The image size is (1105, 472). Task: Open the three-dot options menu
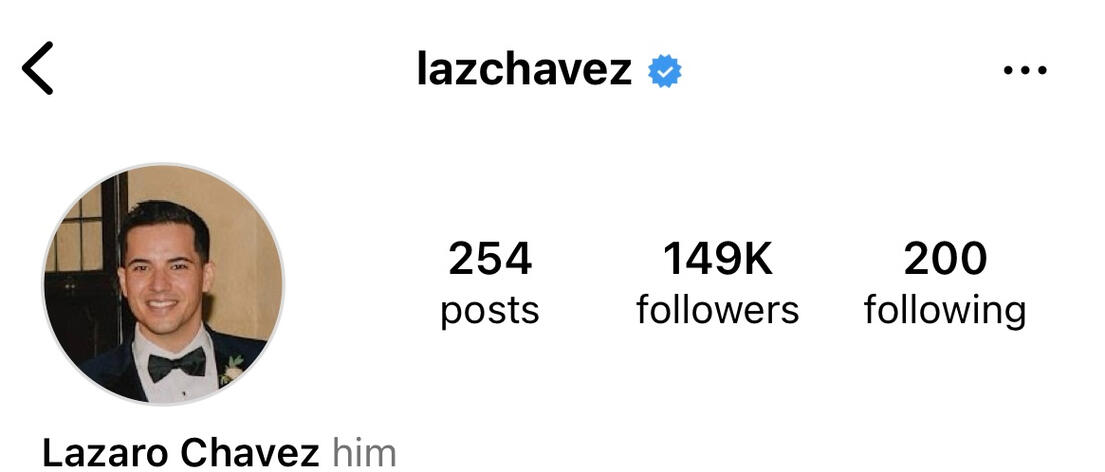pos(1024,71)
